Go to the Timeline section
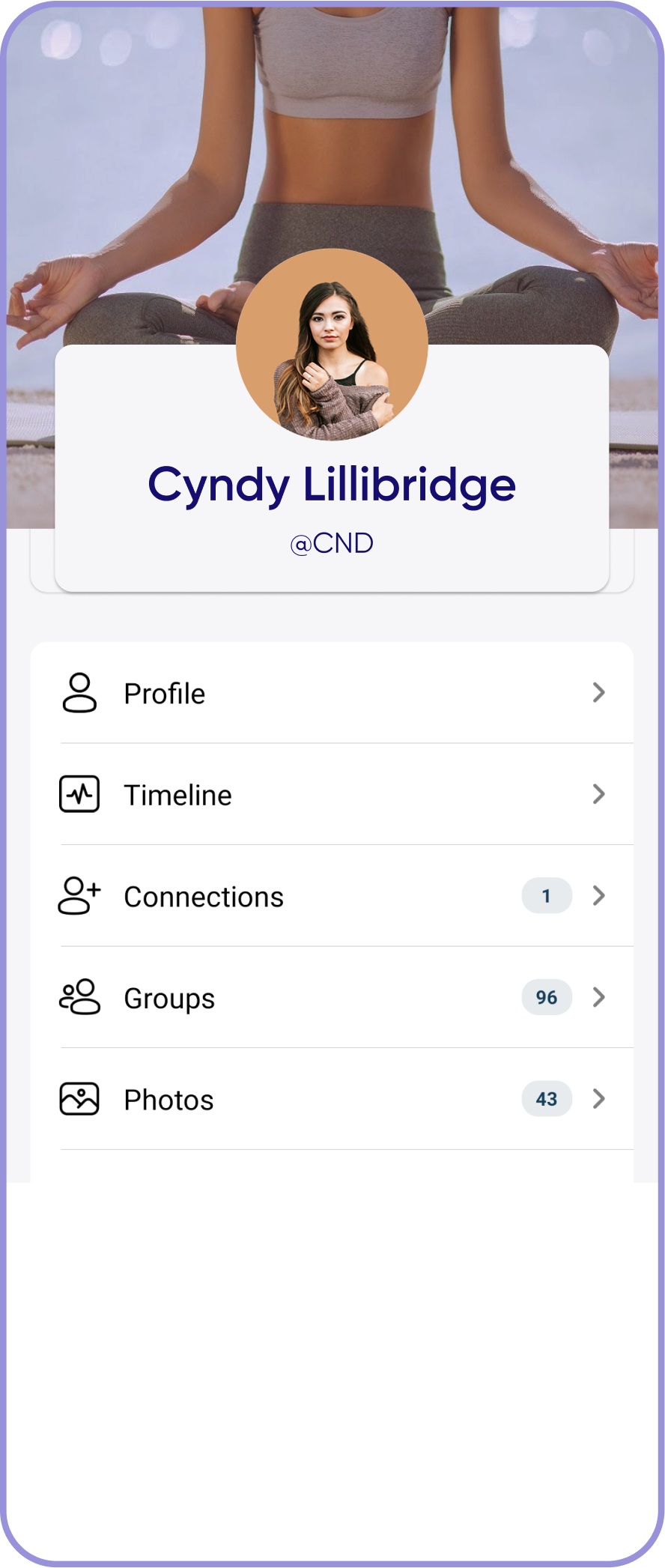 point(332,795)
